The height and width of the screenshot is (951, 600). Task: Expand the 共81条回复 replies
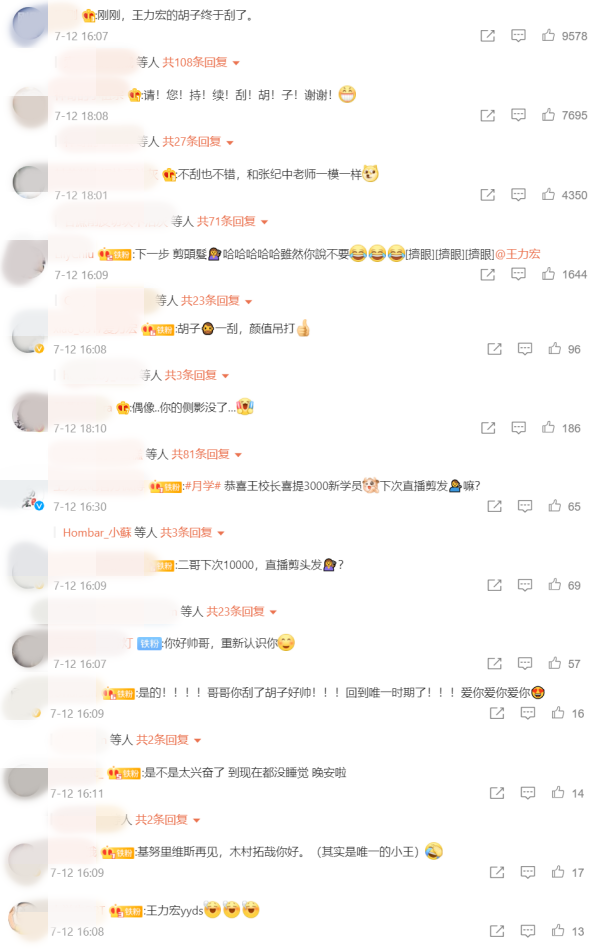pos(207,454)
